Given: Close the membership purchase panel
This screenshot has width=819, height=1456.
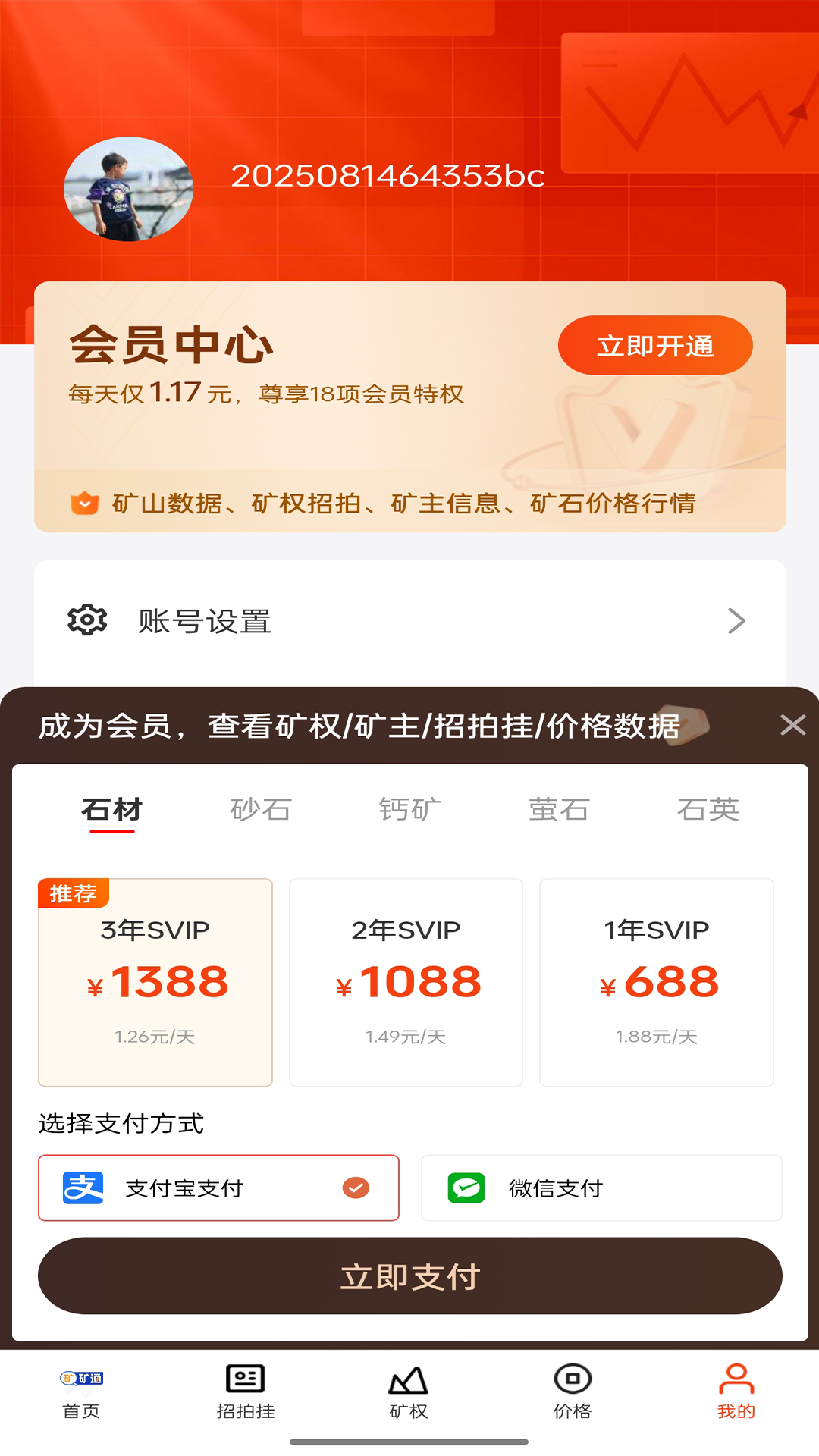Looking at the screenshot, I should (x=792, y=725).
